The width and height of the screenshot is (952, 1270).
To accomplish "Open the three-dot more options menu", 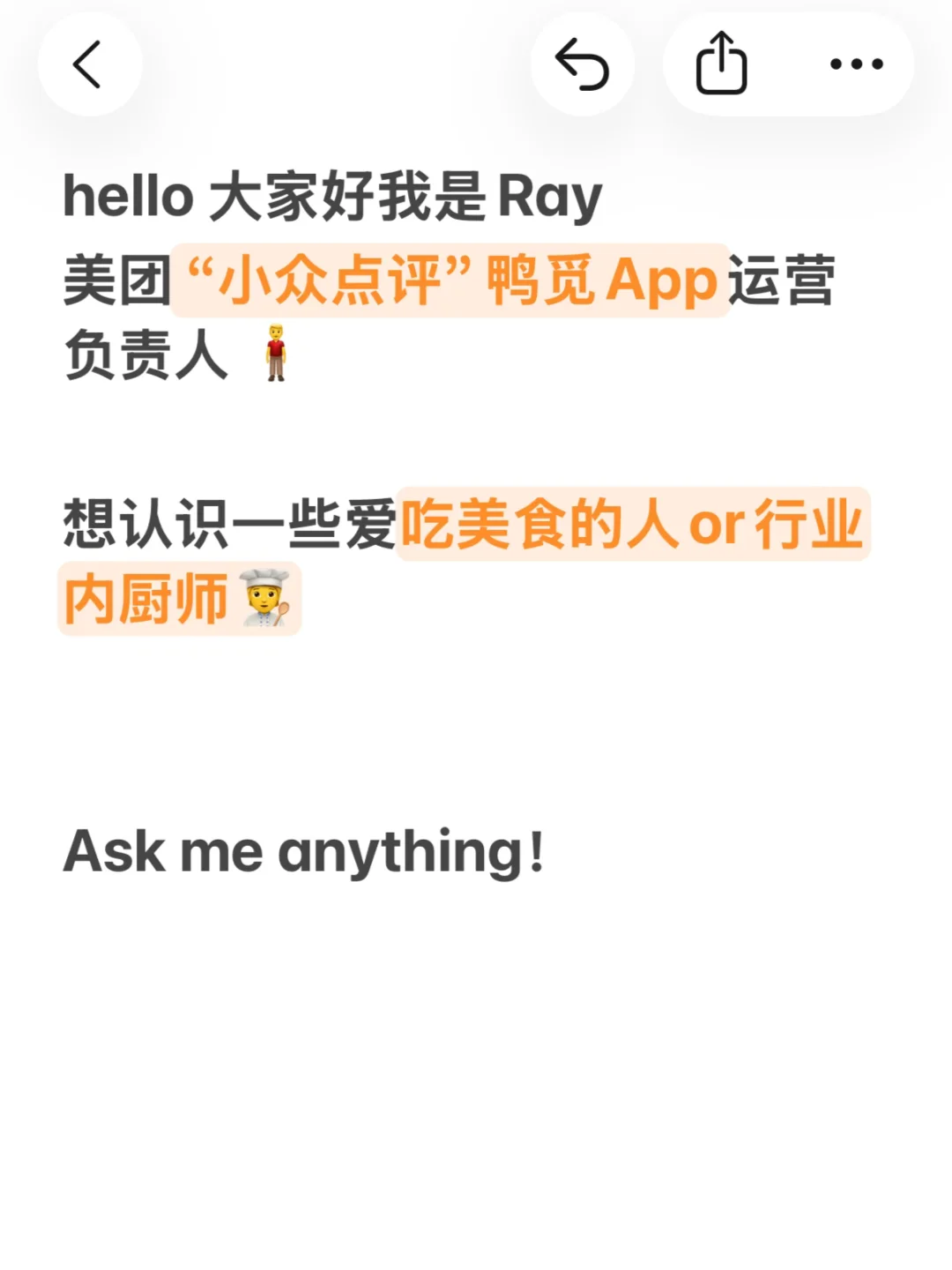I will 856,63.
